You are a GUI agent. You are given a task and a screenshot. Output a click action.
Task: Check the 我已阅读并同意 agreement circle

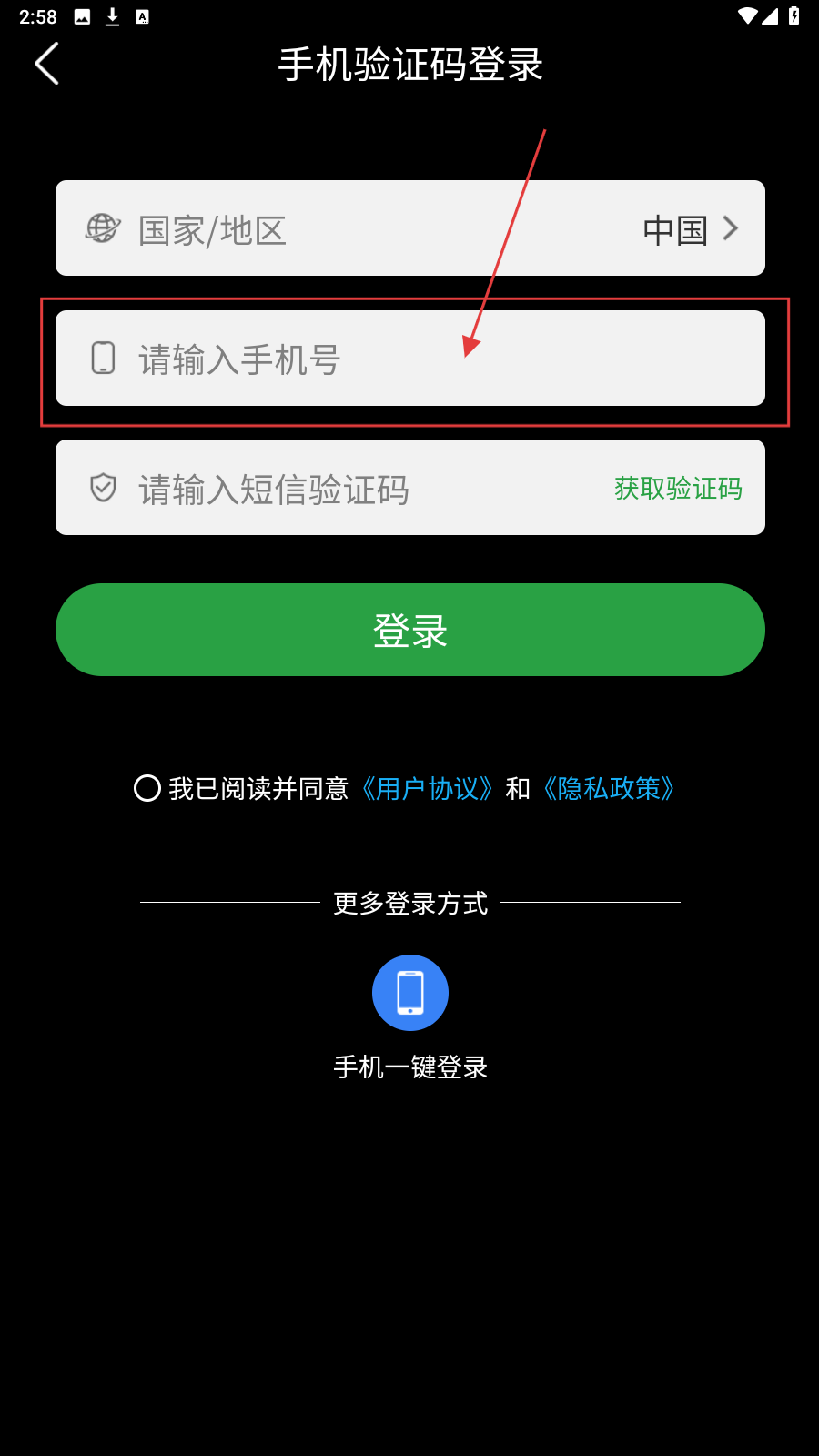[147, 788]
